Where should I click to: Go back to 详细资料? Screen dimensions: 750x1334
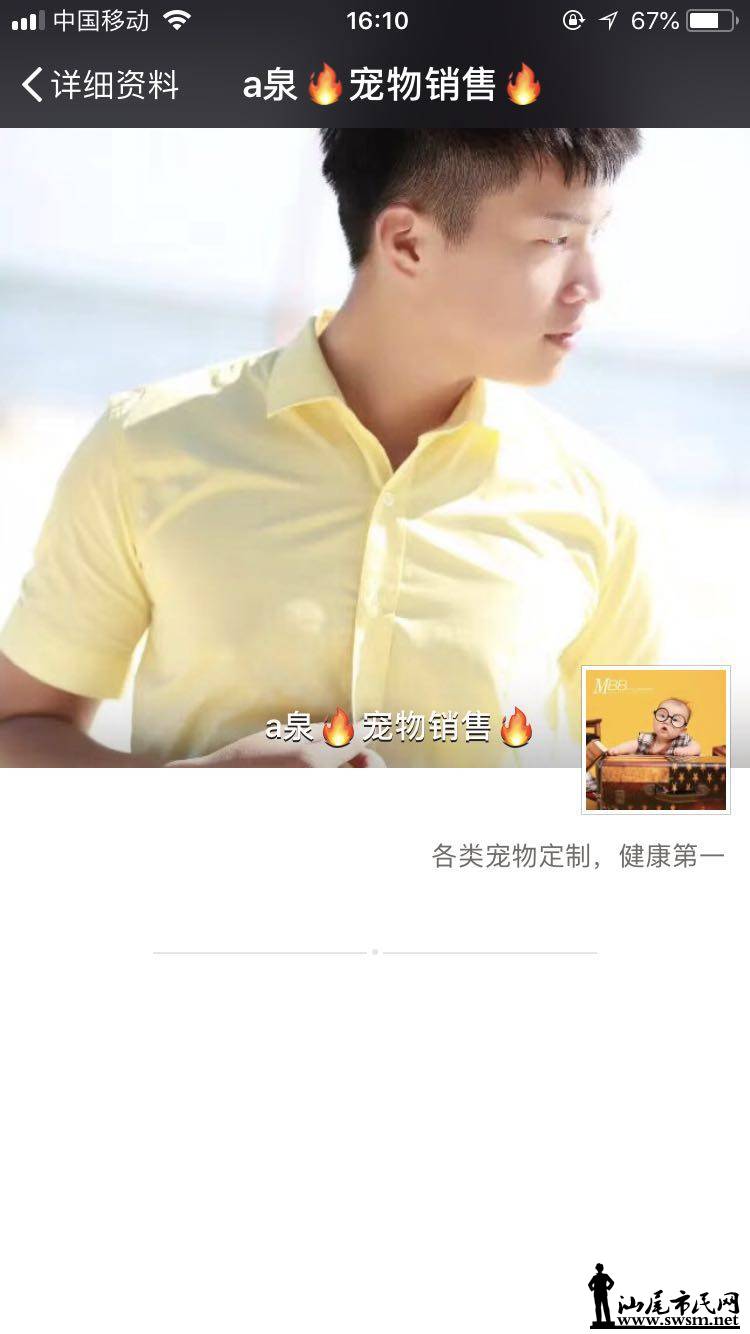pyautogui.click(x=100, y=86)
